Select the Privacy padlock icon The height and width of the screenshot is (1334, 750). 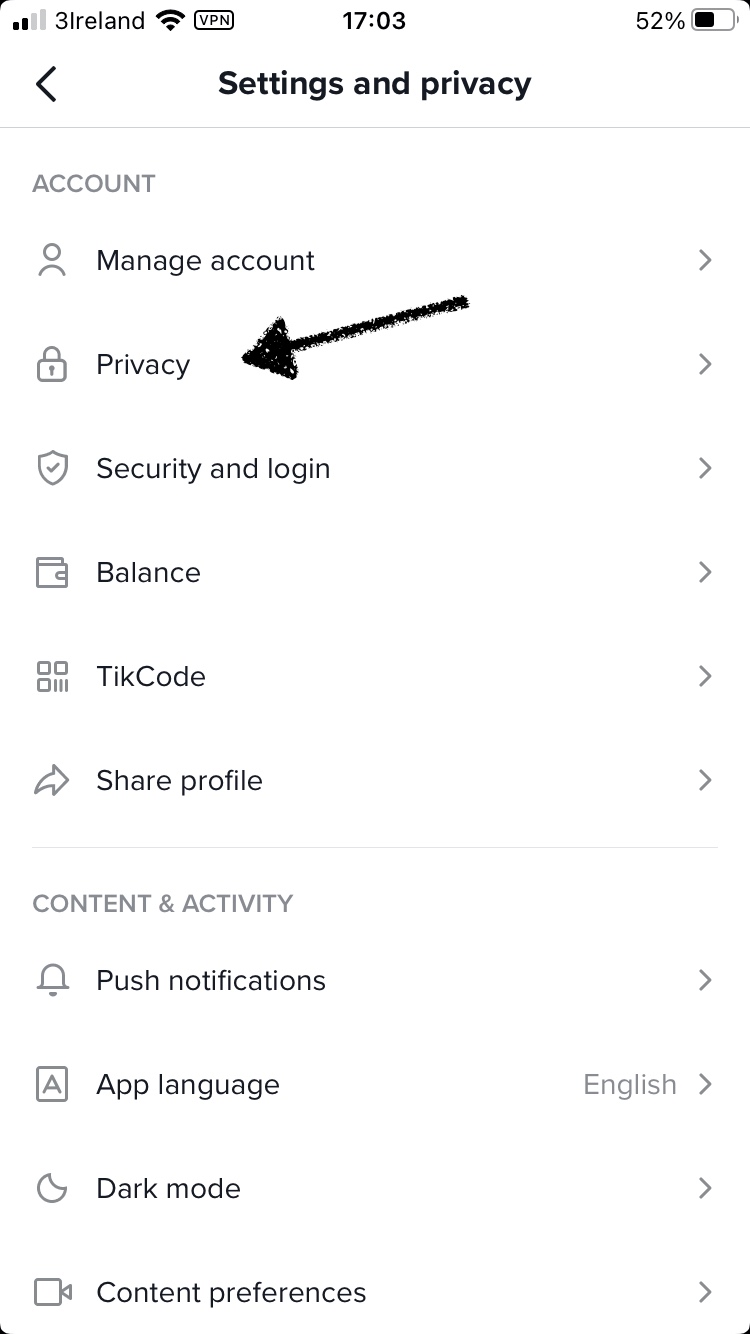pyautogui.click(x=52, y=364)
